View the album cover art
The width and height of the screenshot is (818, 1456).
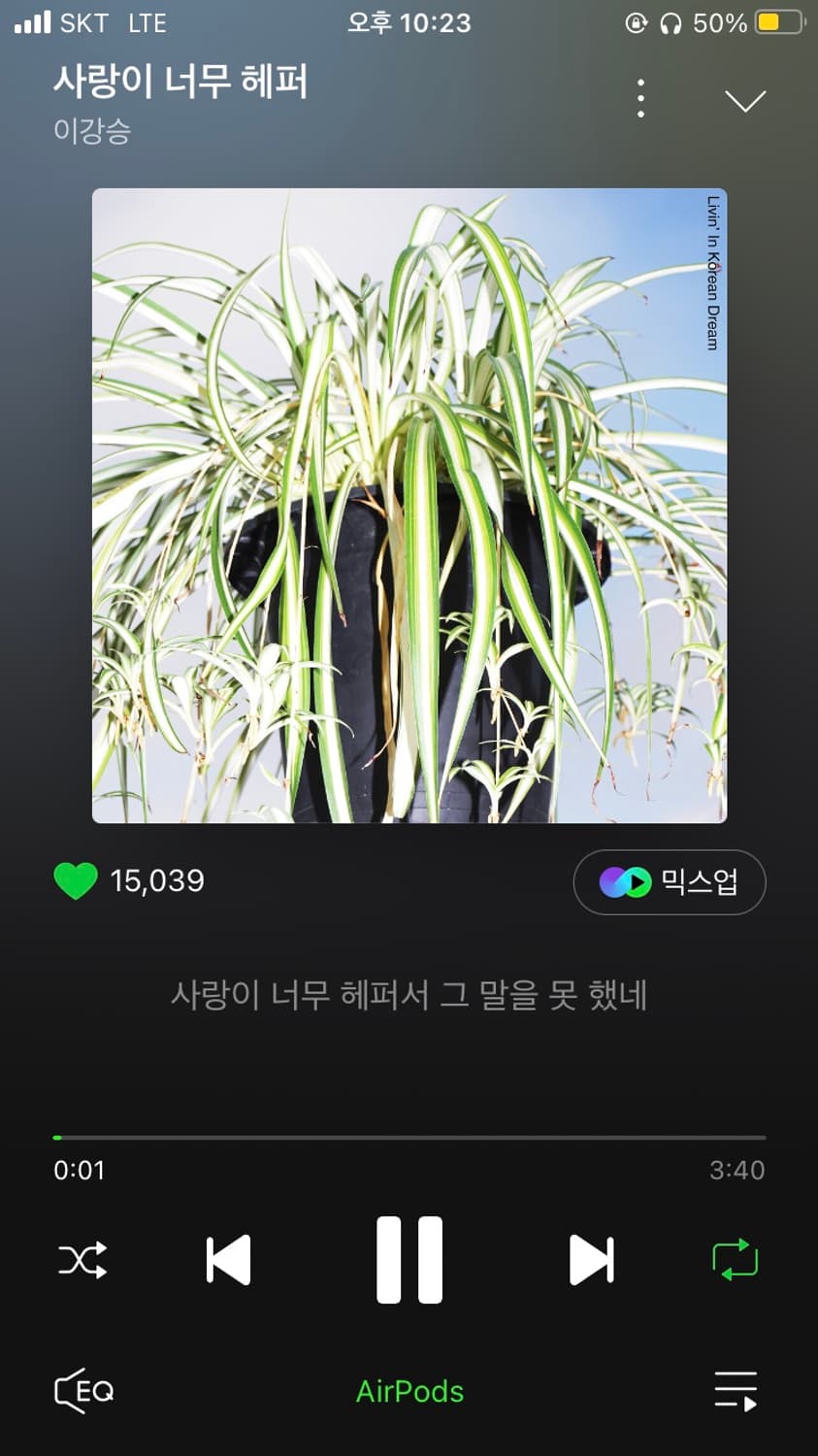(409, 506)
